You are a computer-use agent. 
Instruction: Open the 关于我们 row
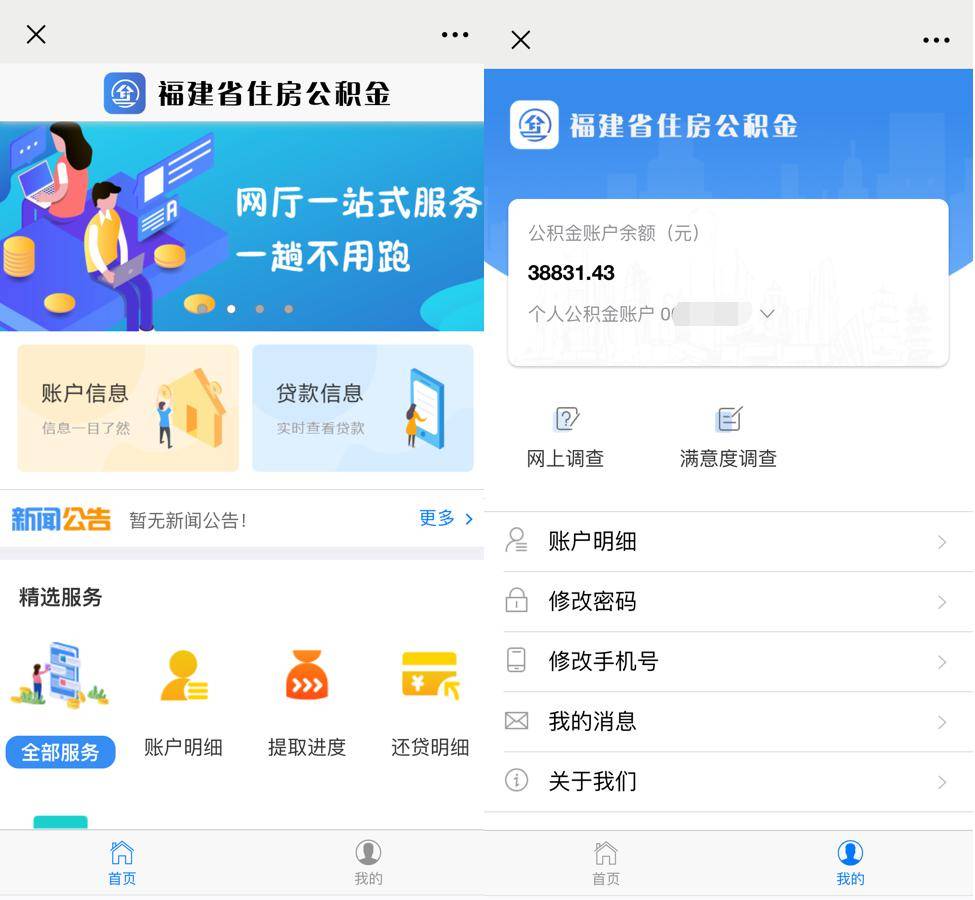pyautogui.click(x=728, y=782)
